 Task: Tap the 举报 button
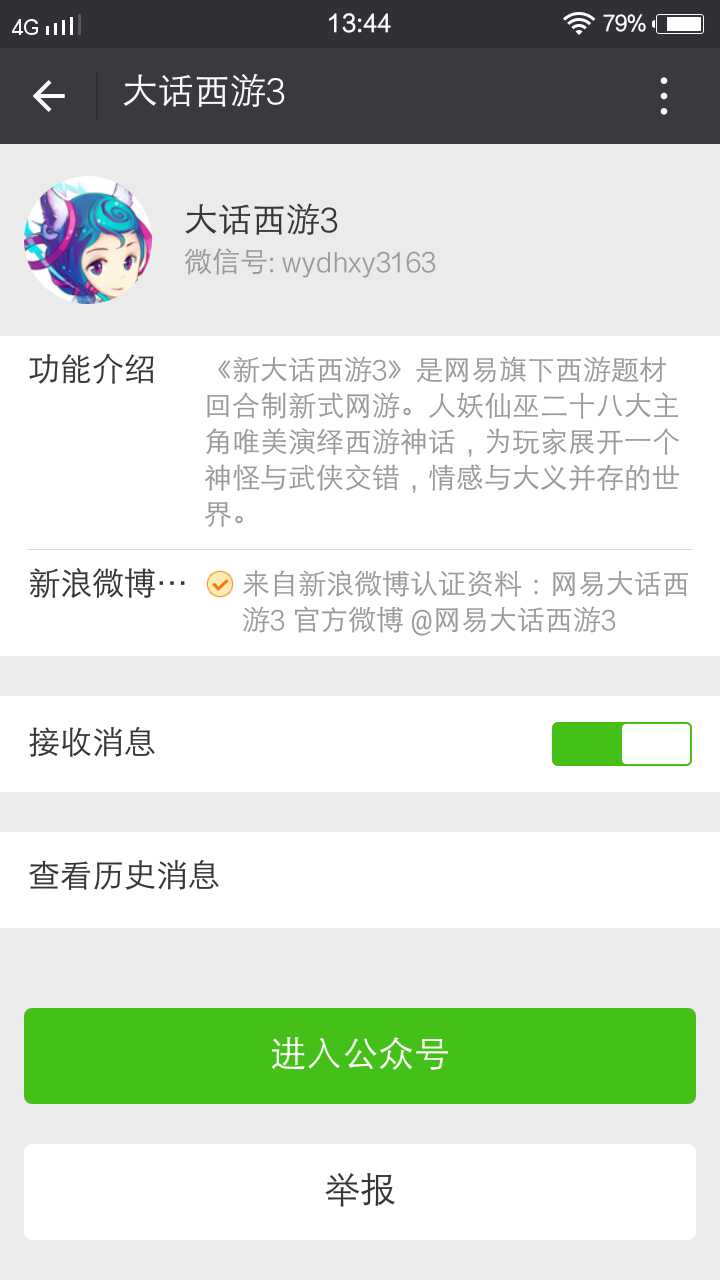360,1191
